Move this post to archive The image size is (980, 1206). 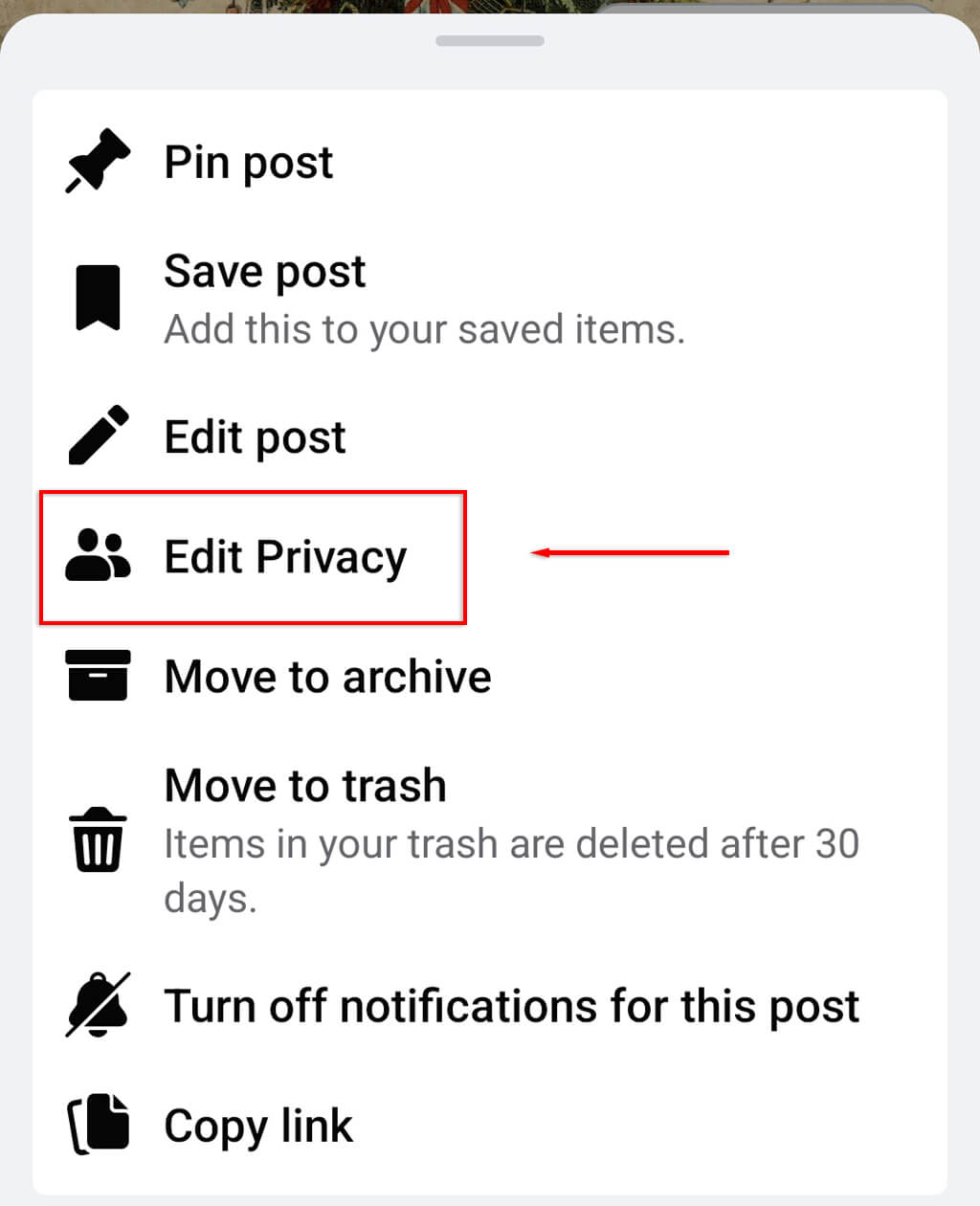point(327,678)
